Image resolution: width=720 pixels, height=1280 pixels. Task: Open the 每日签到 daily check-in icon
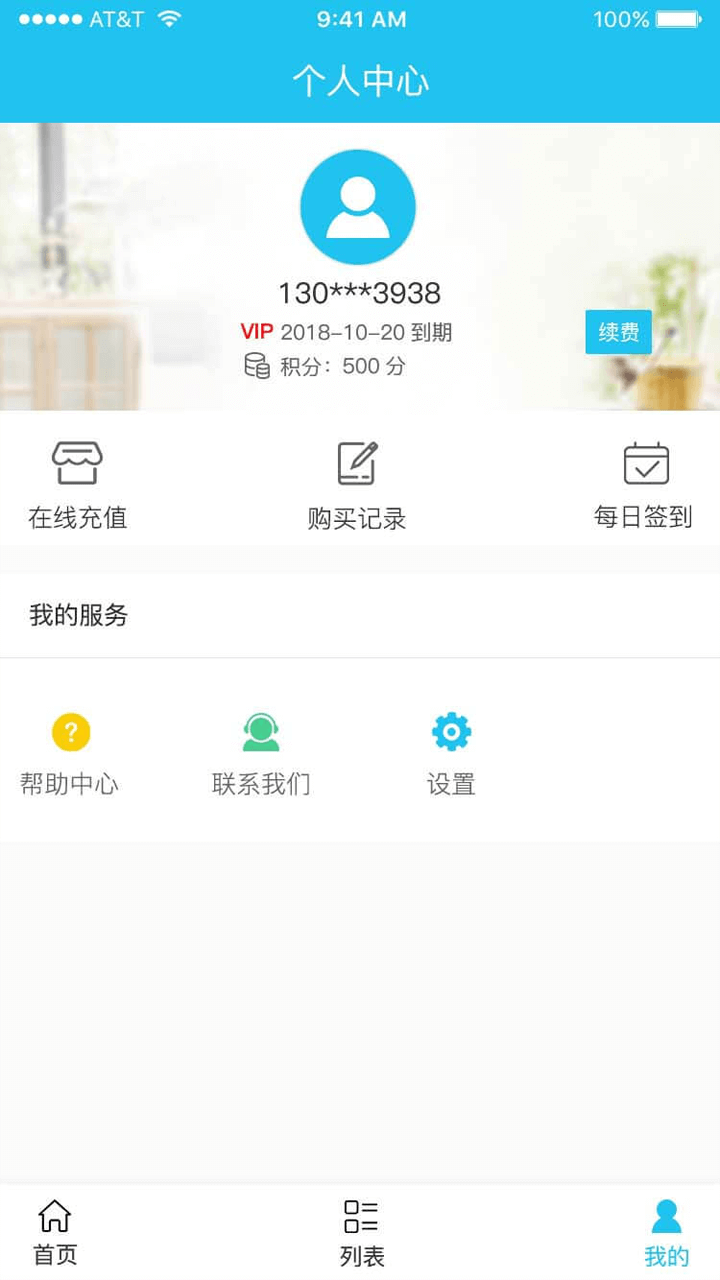tap(644, 462)
